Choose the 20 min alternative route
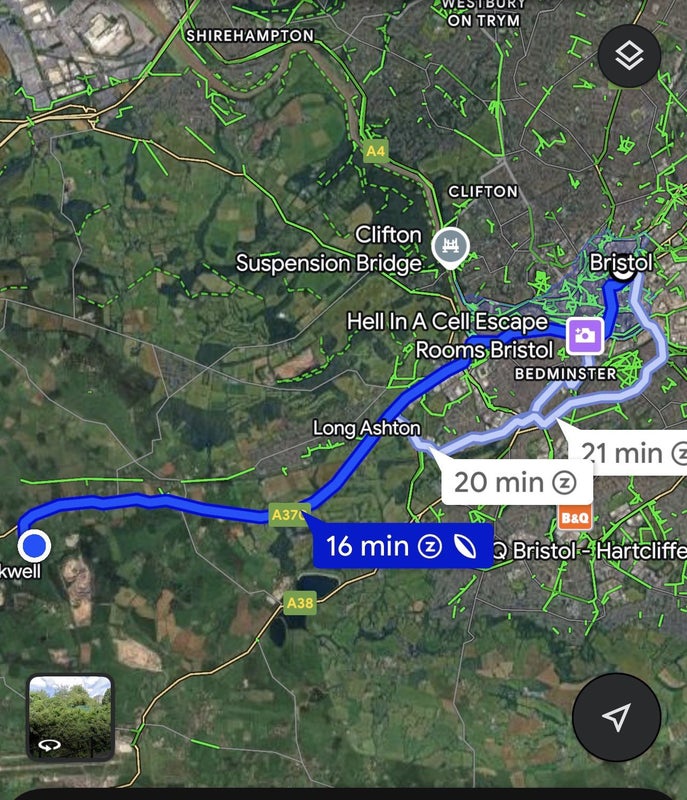Screen dimensions: 687x800 point(516,483)
